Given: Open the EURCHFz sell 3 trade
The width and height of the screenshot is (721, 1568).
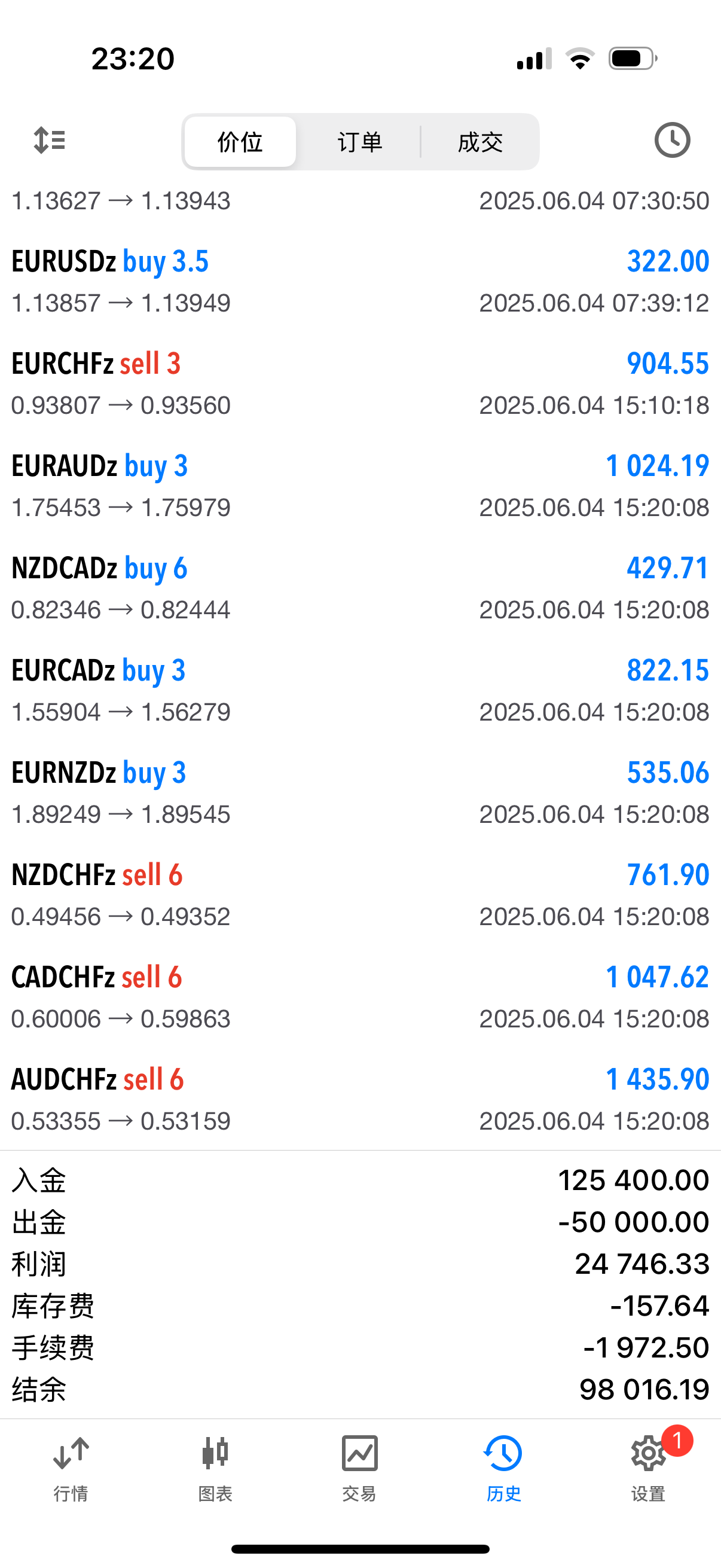Looking at the screenshot, I should (360, 384).
